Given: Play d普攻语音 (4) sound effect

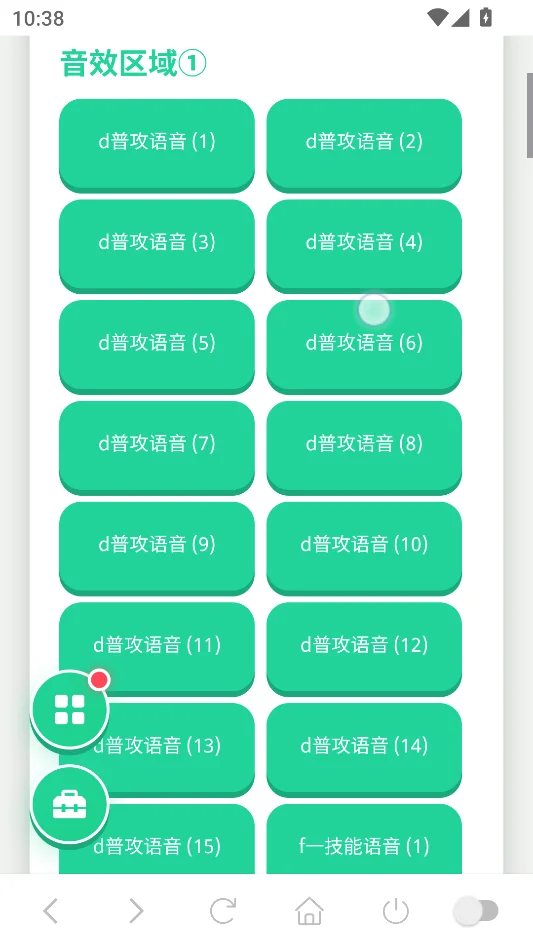Looking at the screenshot, I should [364, 243].
